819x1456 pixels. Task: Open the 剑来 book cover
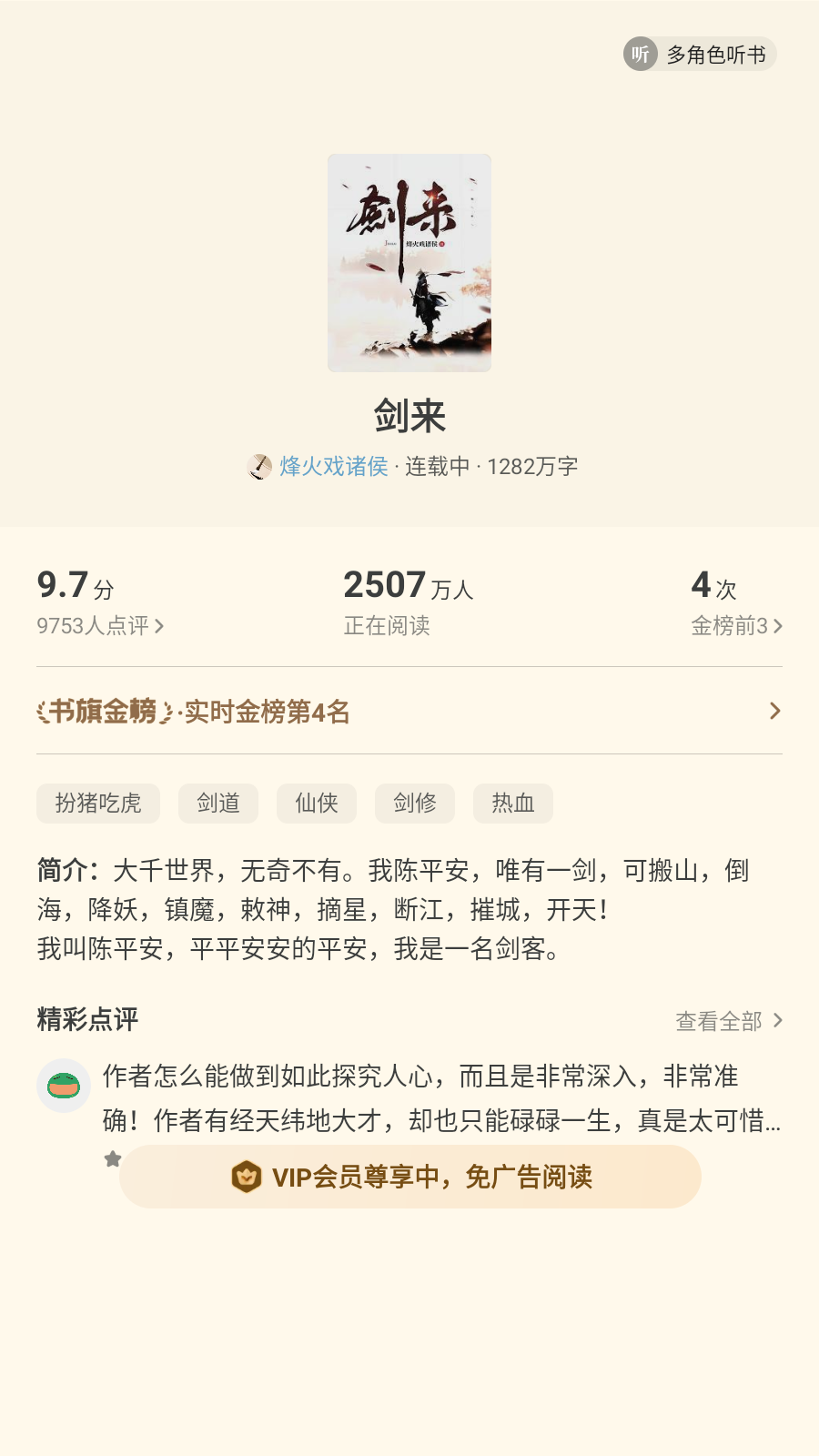tap(409, 263)
